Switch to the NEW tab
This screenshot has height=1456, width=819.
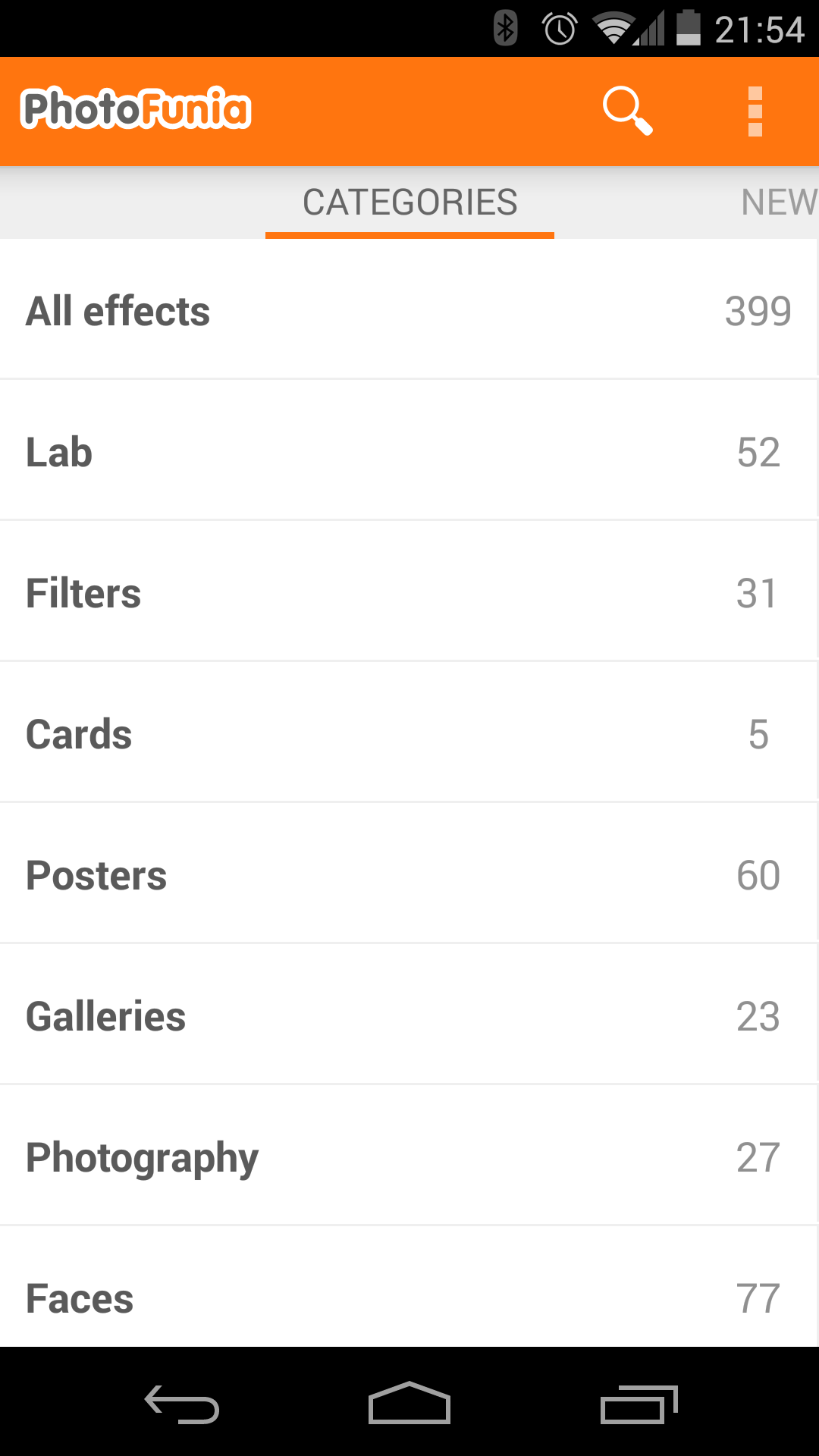pos(778,202)
